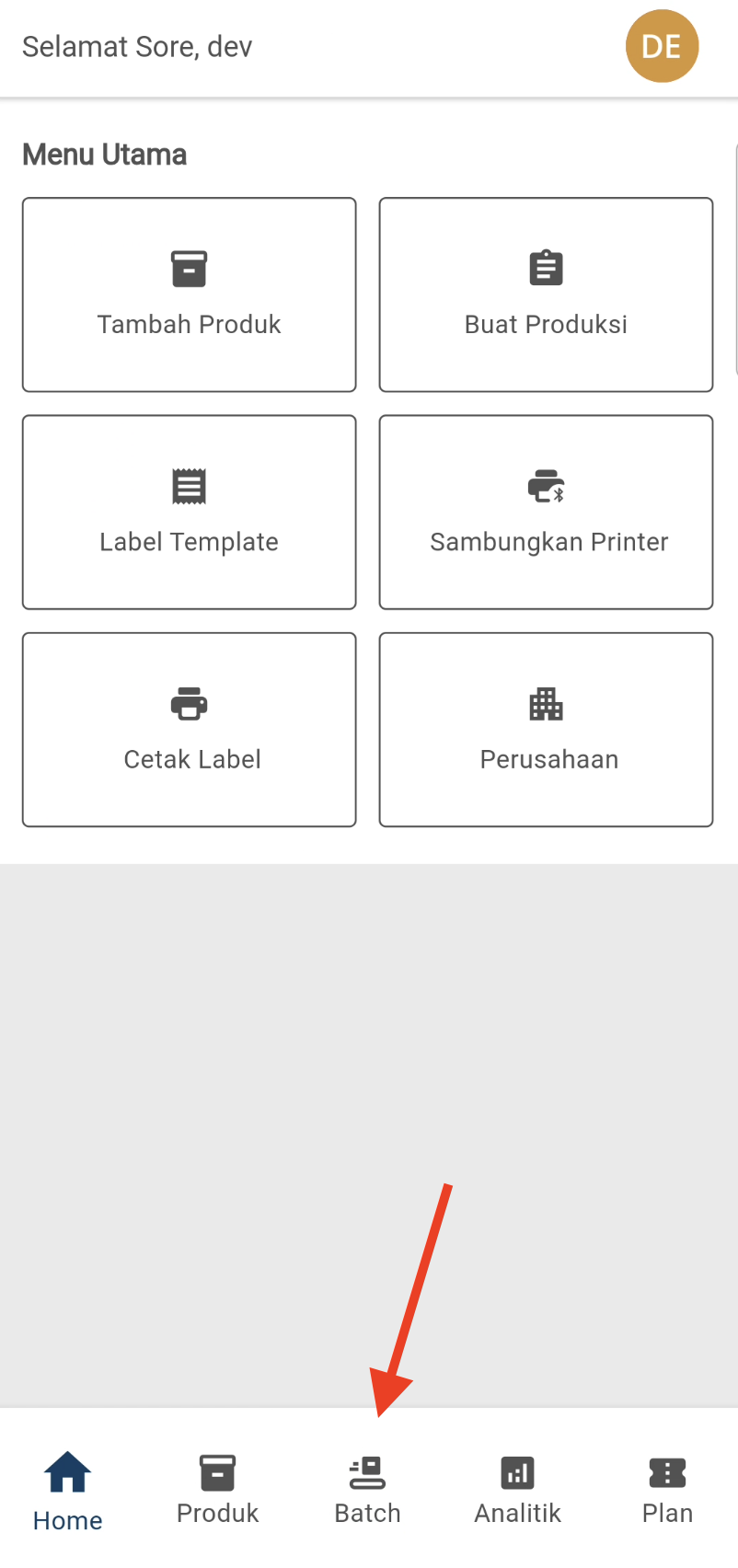Open Label Template
738x1568 pixels.
(x=190, y=513)
